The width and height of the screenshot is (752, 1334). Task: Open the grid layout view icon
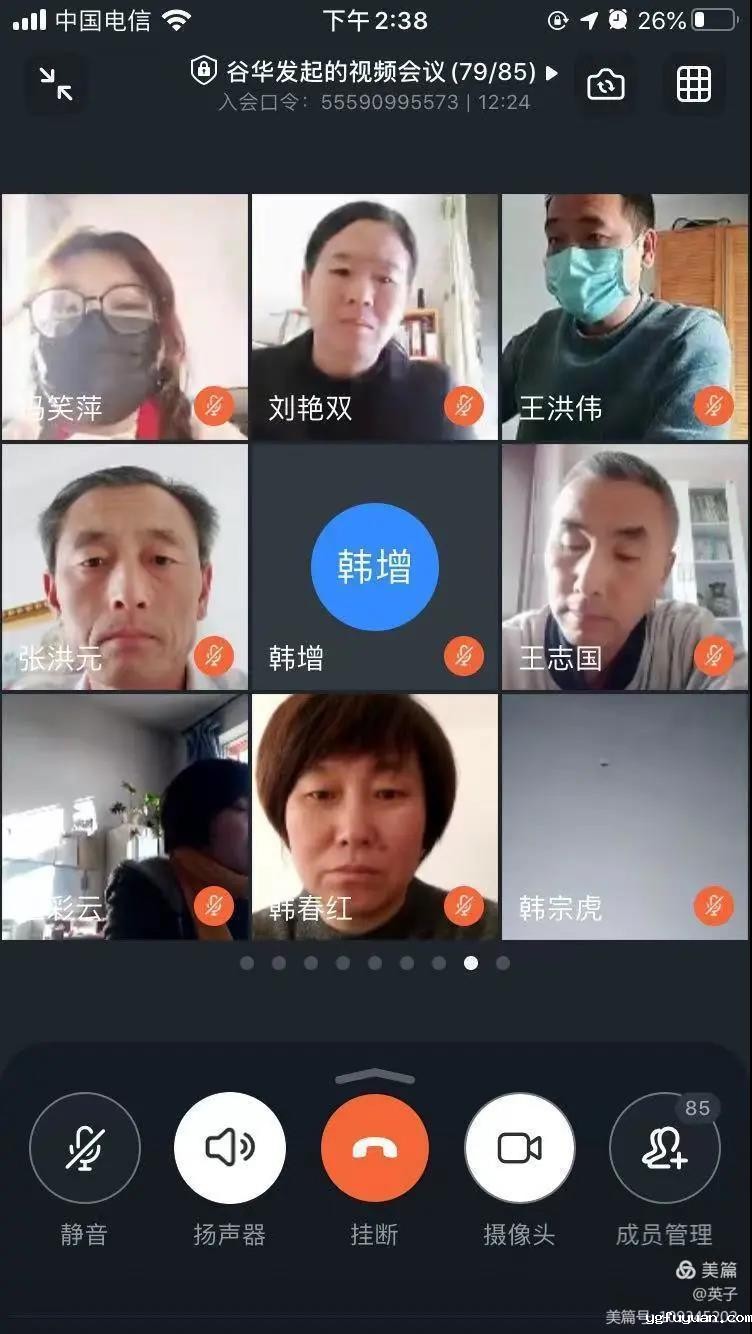tap(692, 86)
